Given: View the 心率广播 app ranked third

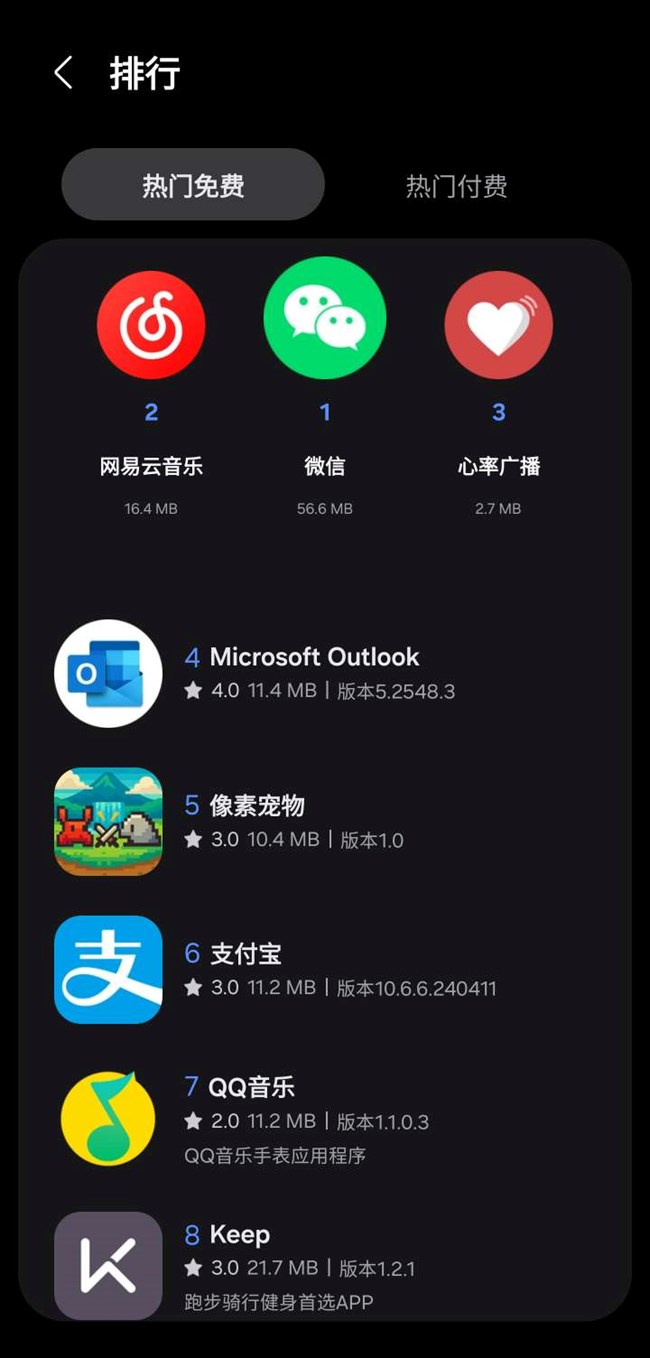Looking at the screenshot, I should point(498,325).
